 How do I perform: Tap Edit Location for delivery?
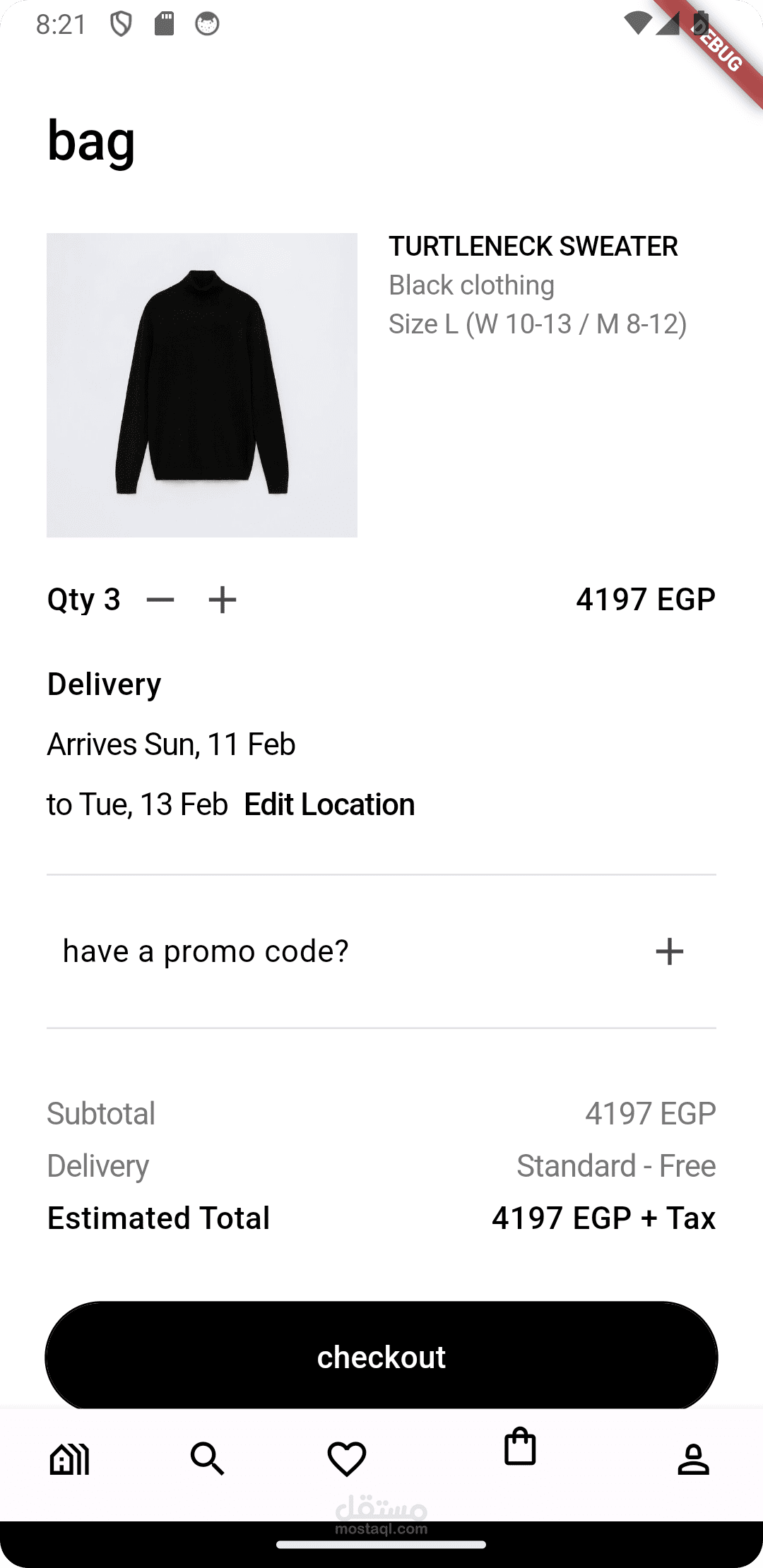[x=329, y=804]
